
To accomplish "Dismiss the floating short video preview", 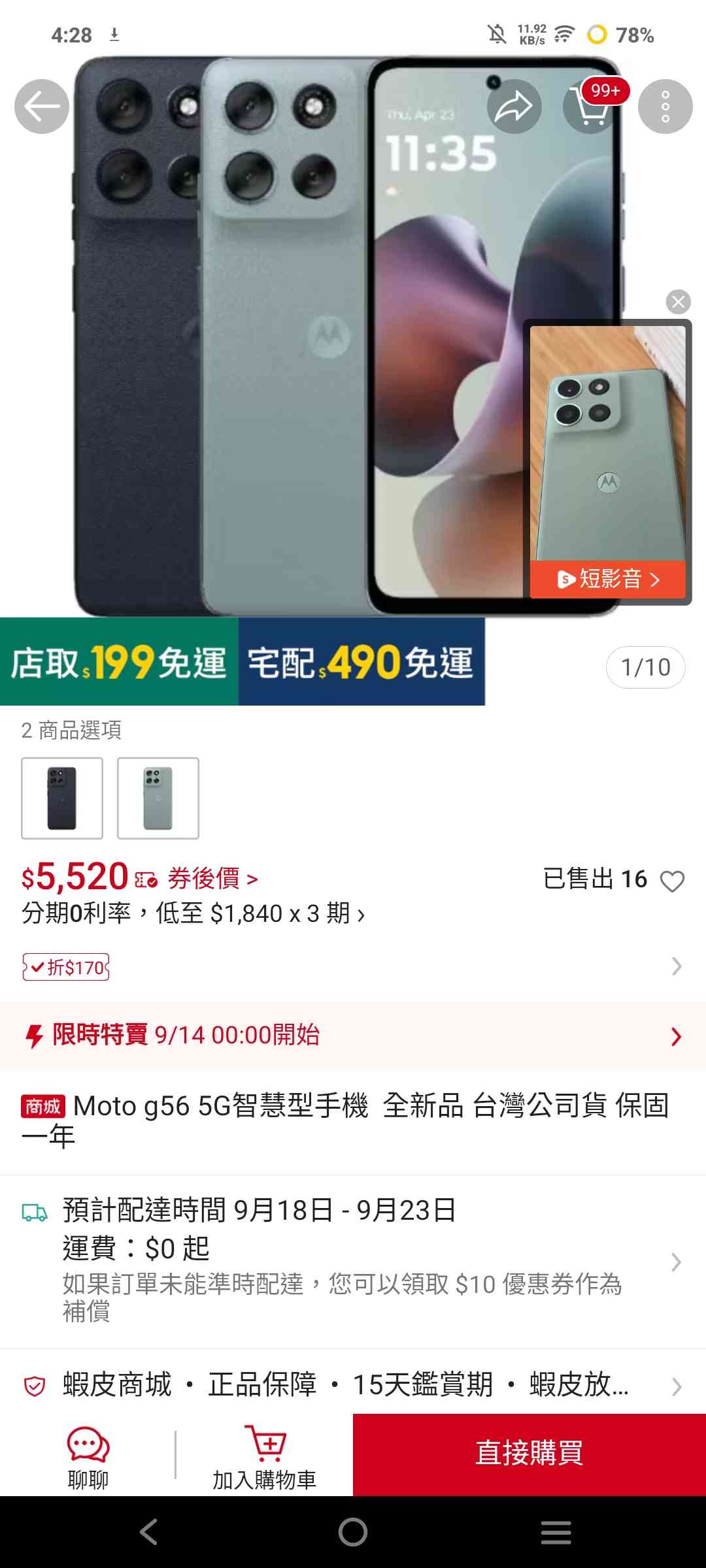I will point(678,302).
